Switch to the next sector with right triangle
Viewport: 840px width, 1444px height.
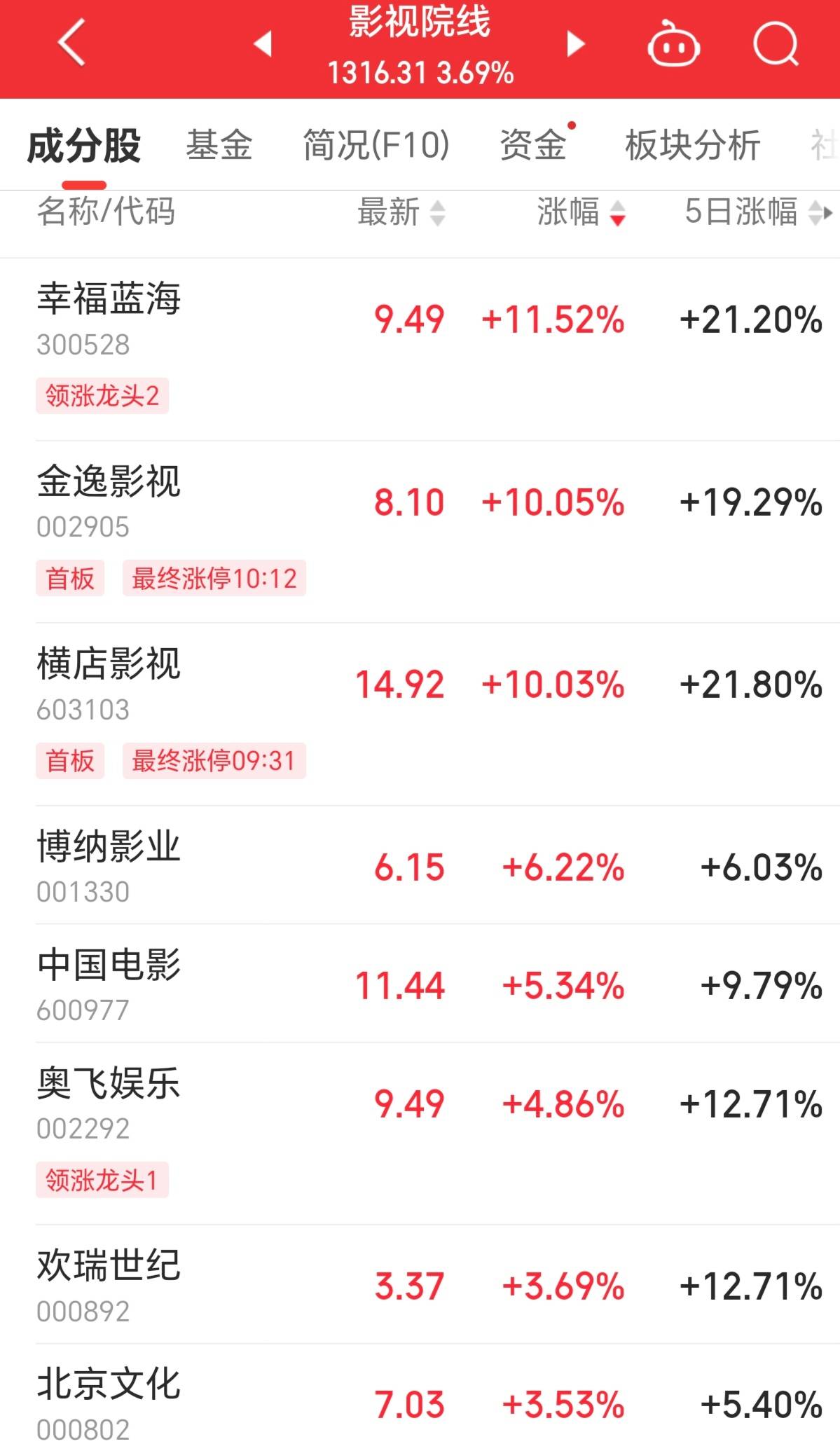[x=575, y=43]
